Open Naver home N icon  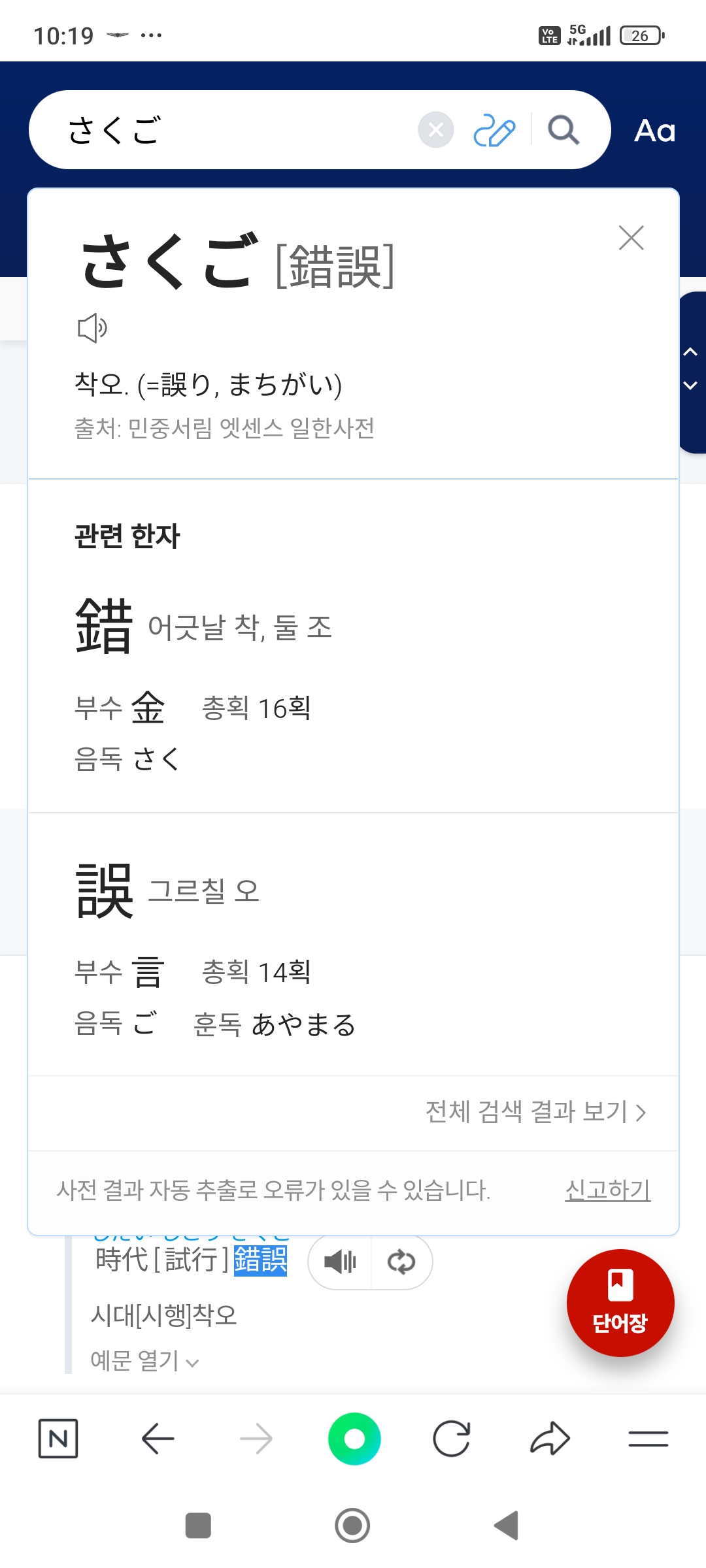(x=58, y=1439)
